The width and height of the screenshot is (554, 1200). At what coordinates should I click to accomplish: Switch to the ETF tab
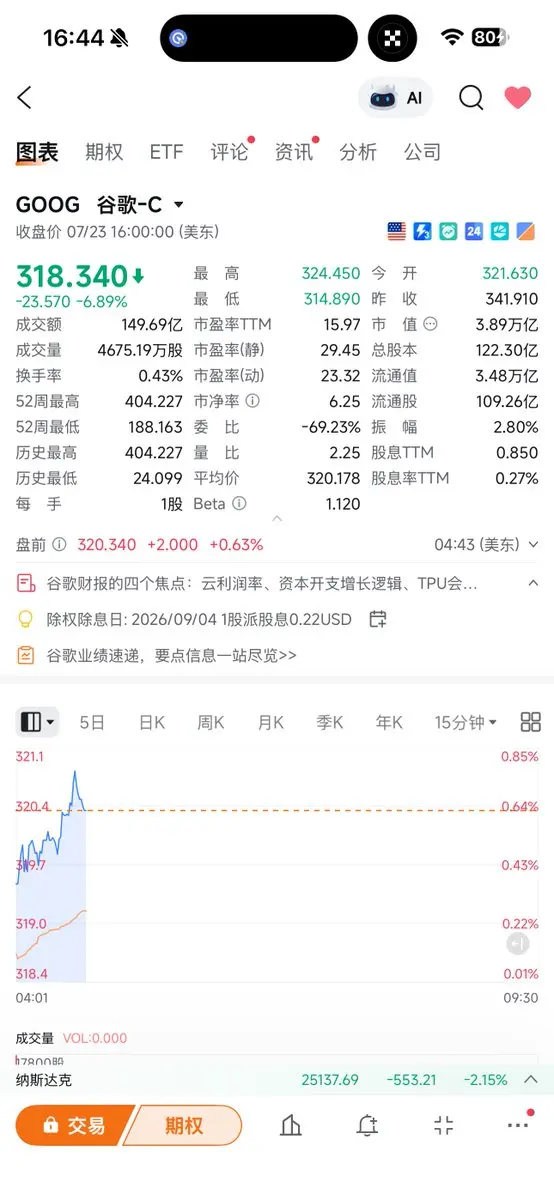167,152
